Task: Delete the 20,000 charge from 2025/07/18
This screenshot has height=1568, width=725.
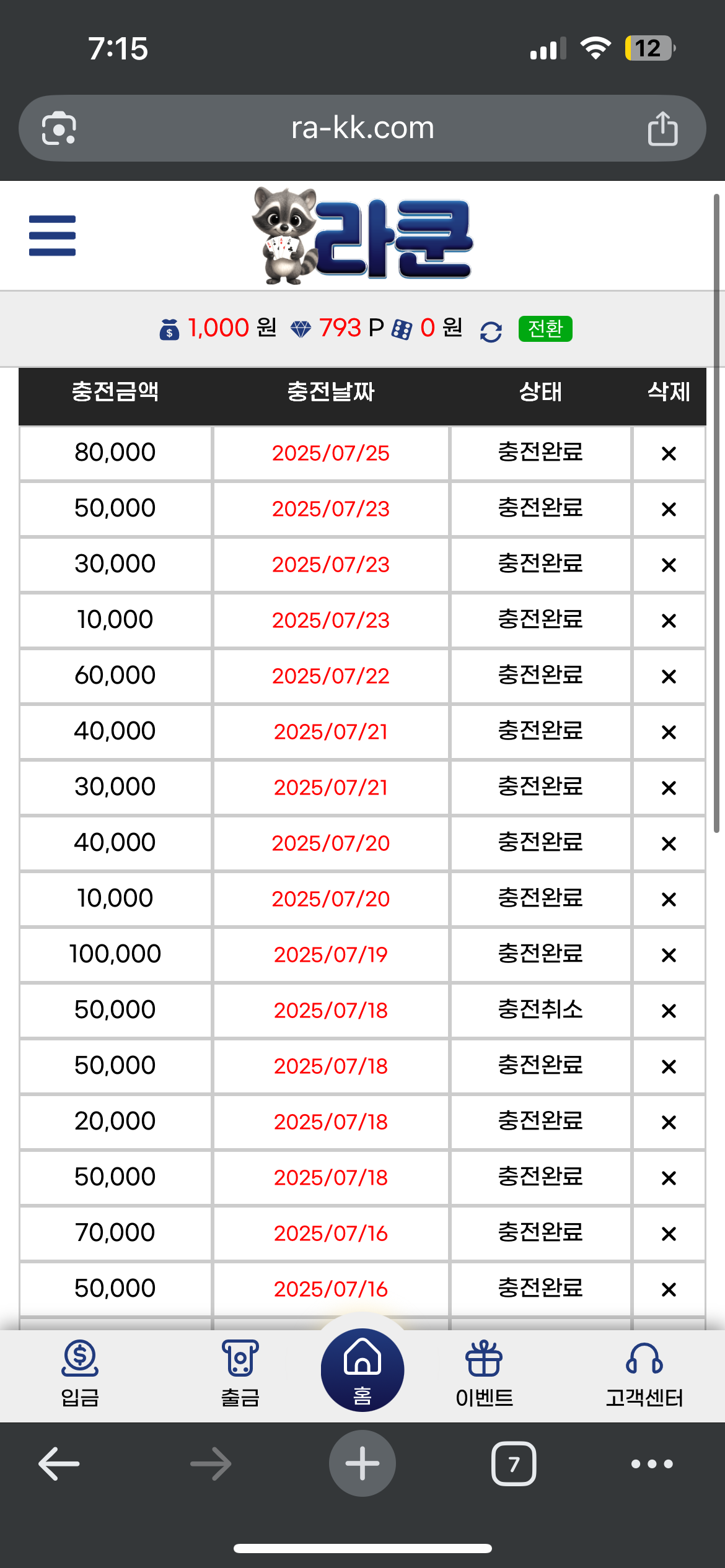Action: coord(668,1122)
